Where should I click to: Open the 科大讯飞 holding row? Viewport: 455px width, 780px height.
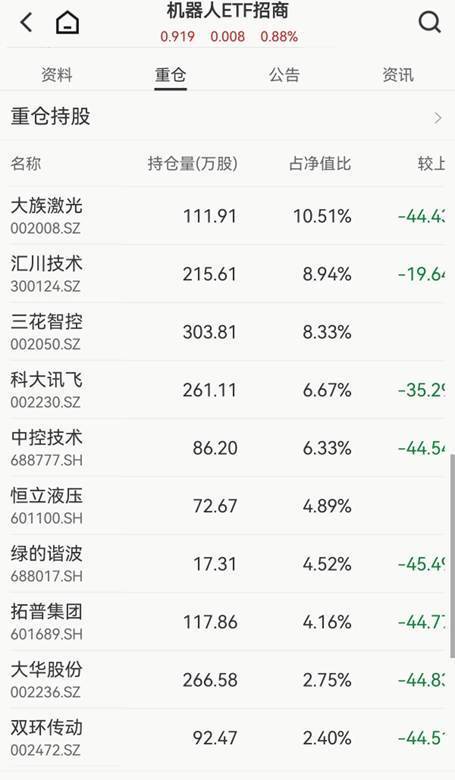point(227,390)
